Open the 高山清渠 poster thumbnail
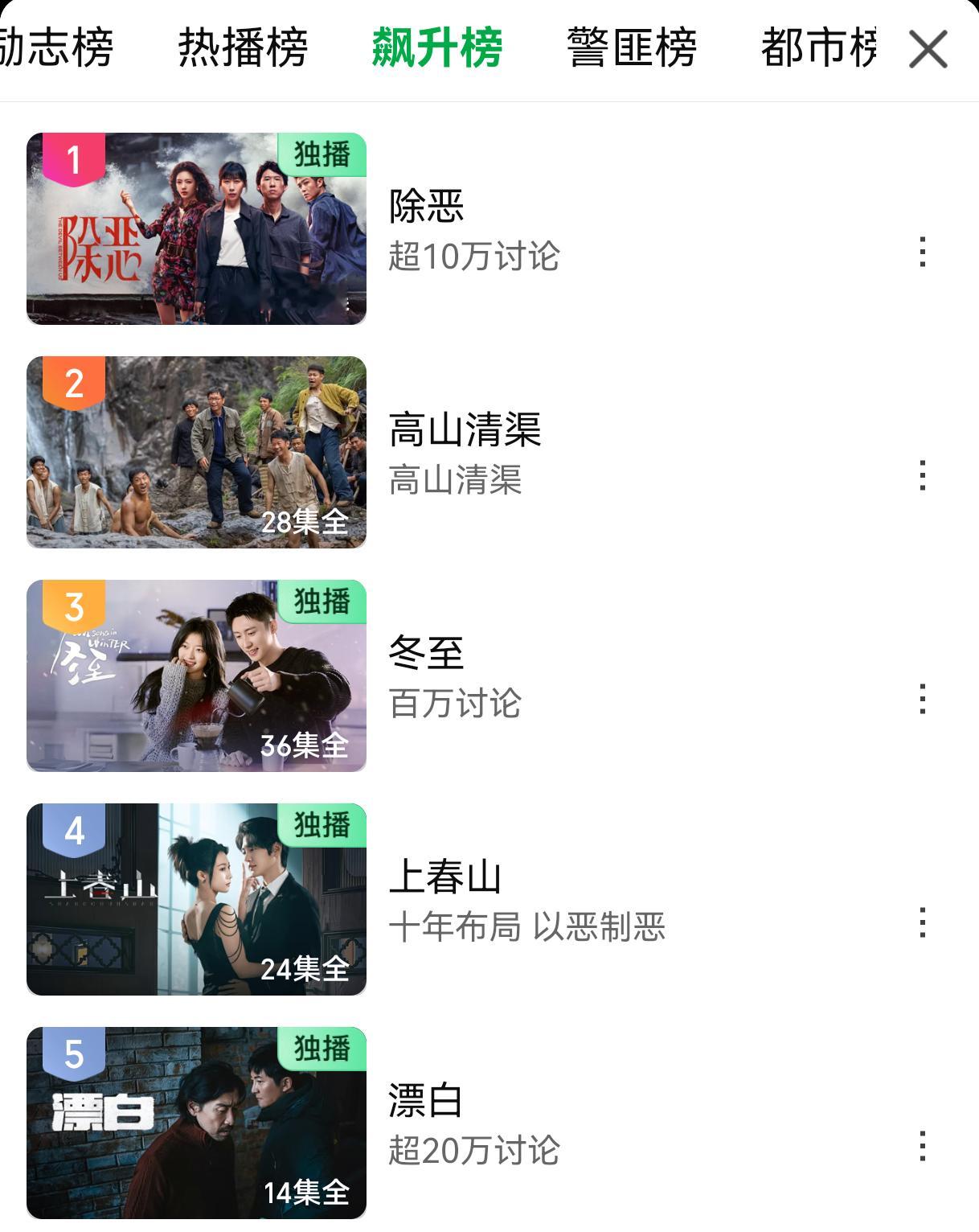 (196, 453)
